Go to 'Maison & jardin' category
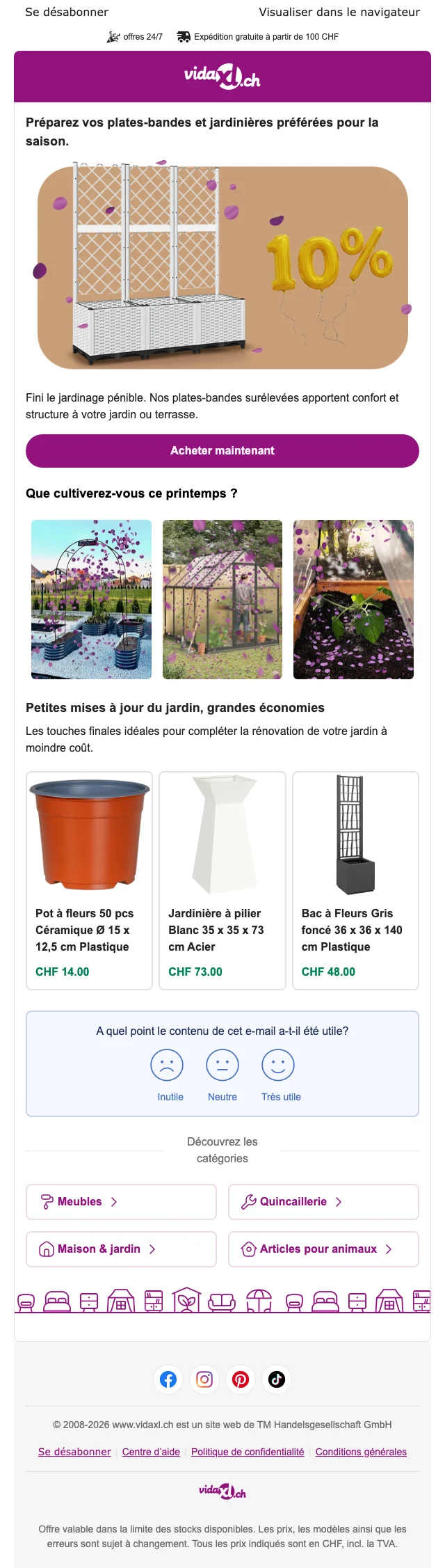This screenshot has width=445, height=1568. tap(121, 1249)
